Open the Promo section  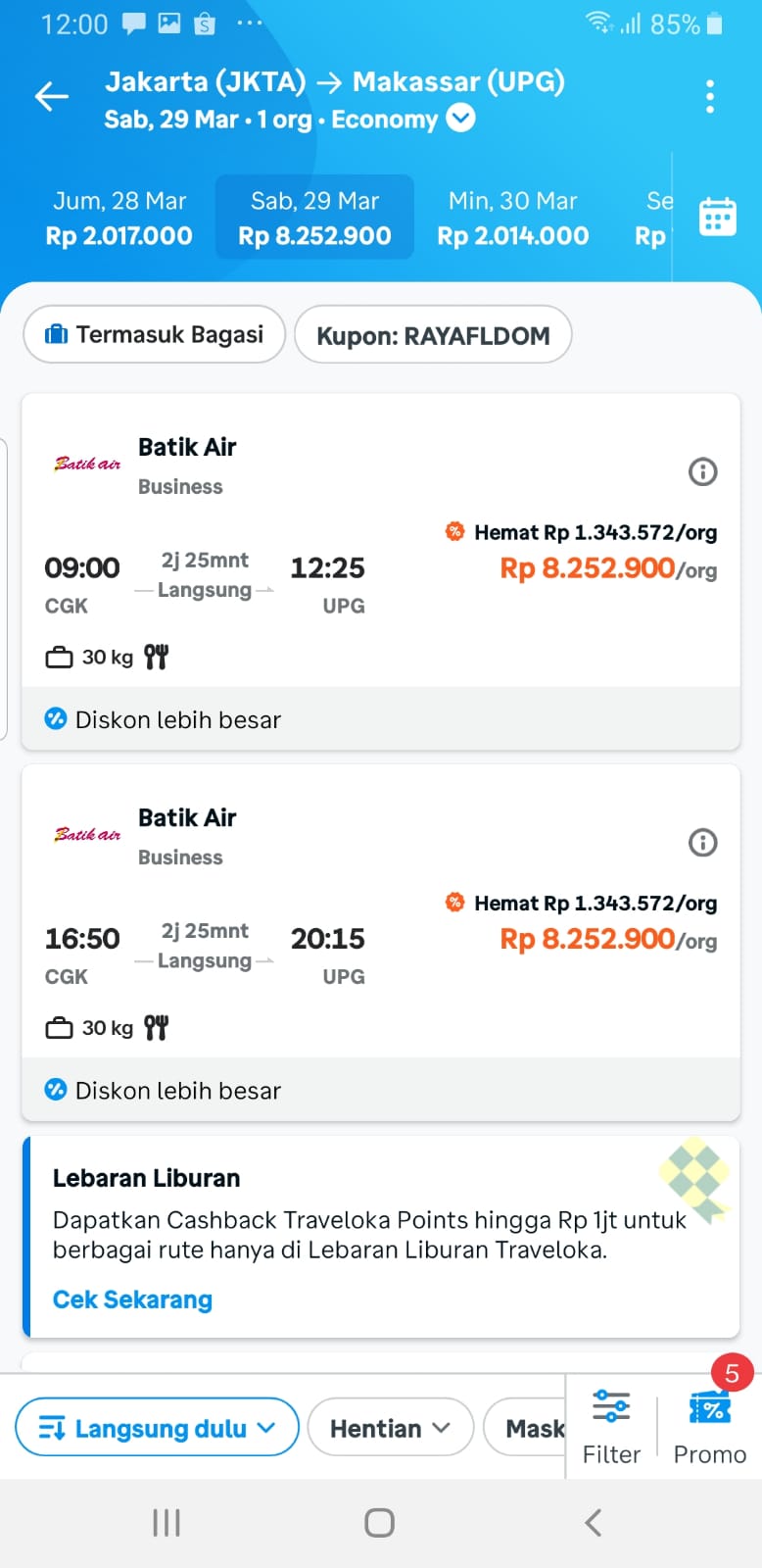pos(710,1427)
